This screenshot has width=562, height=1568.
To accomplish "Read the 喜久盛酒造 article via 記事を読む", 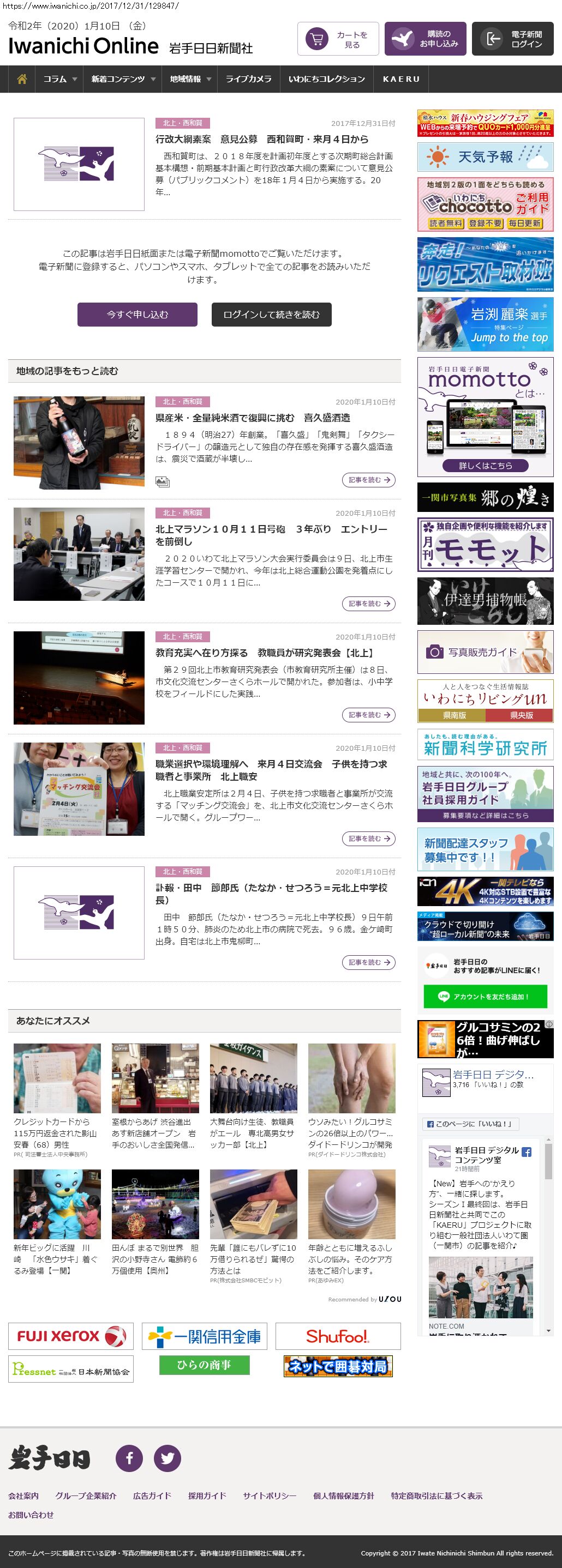I will tap(368, 480).
